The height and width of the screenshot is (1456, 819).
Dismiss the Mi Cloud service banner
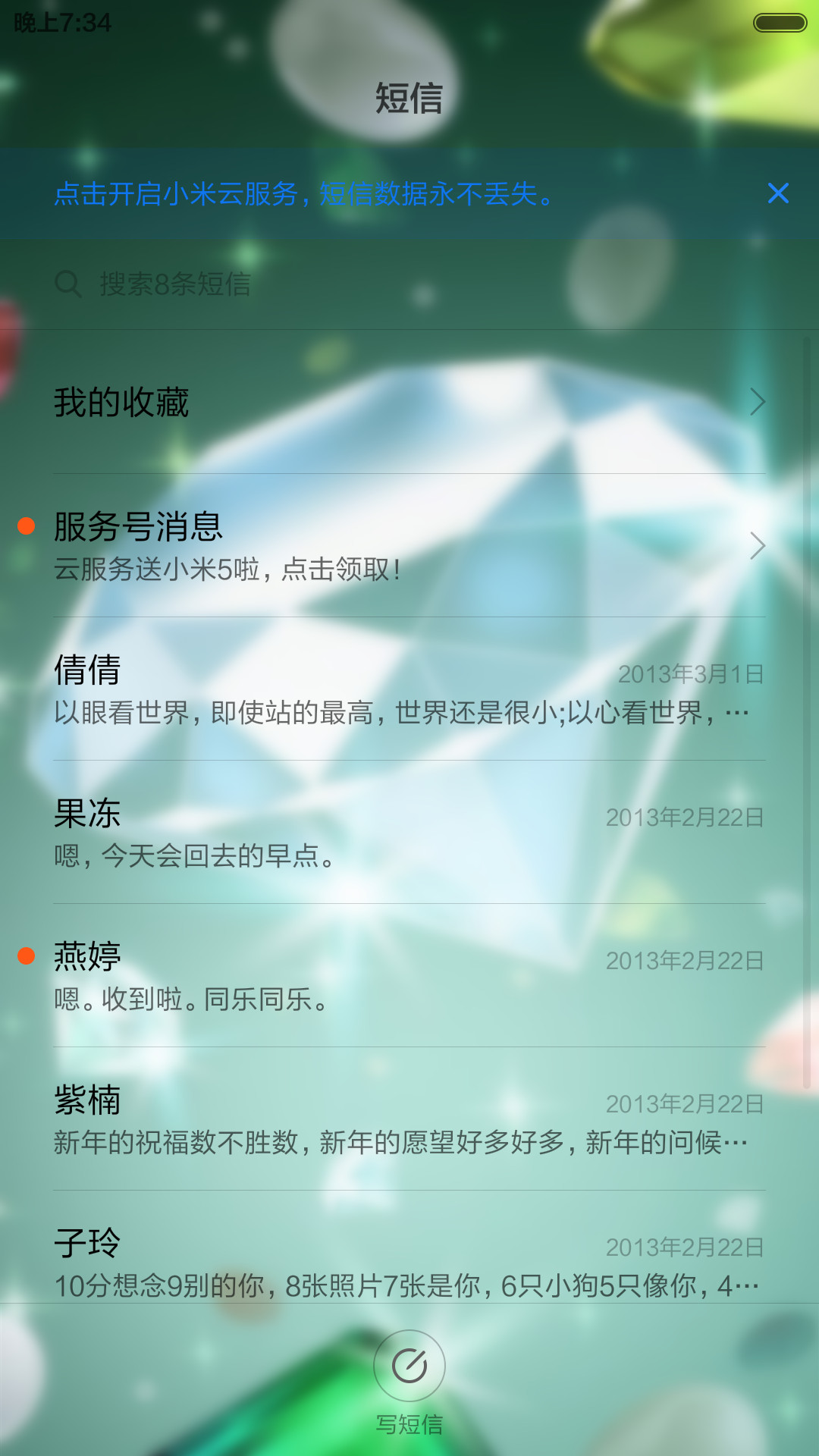tap(778, 193)
